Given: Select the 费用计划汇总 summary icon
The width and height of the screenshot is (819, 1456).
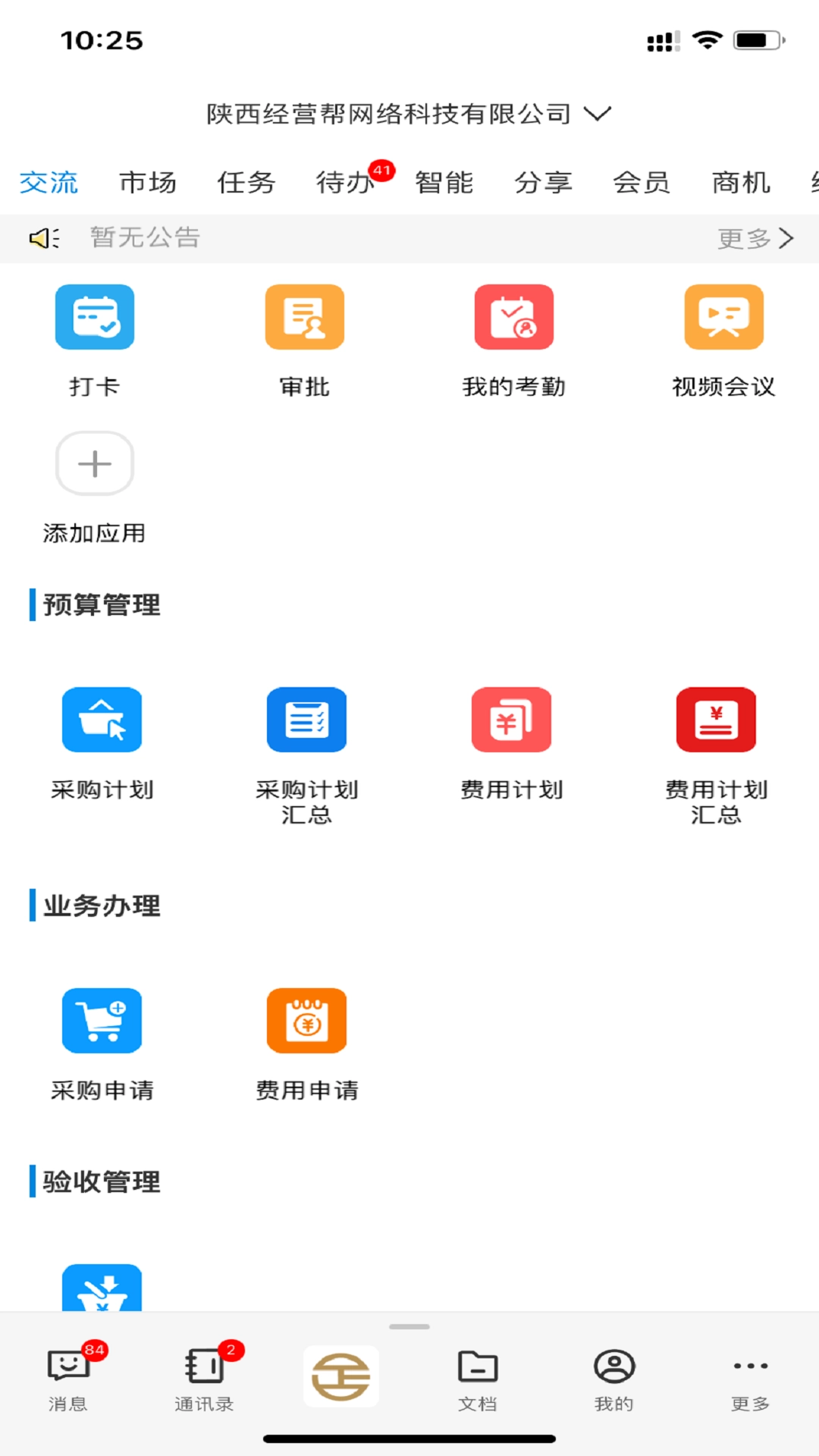Looking at the screenshot, I should point(716,719).
